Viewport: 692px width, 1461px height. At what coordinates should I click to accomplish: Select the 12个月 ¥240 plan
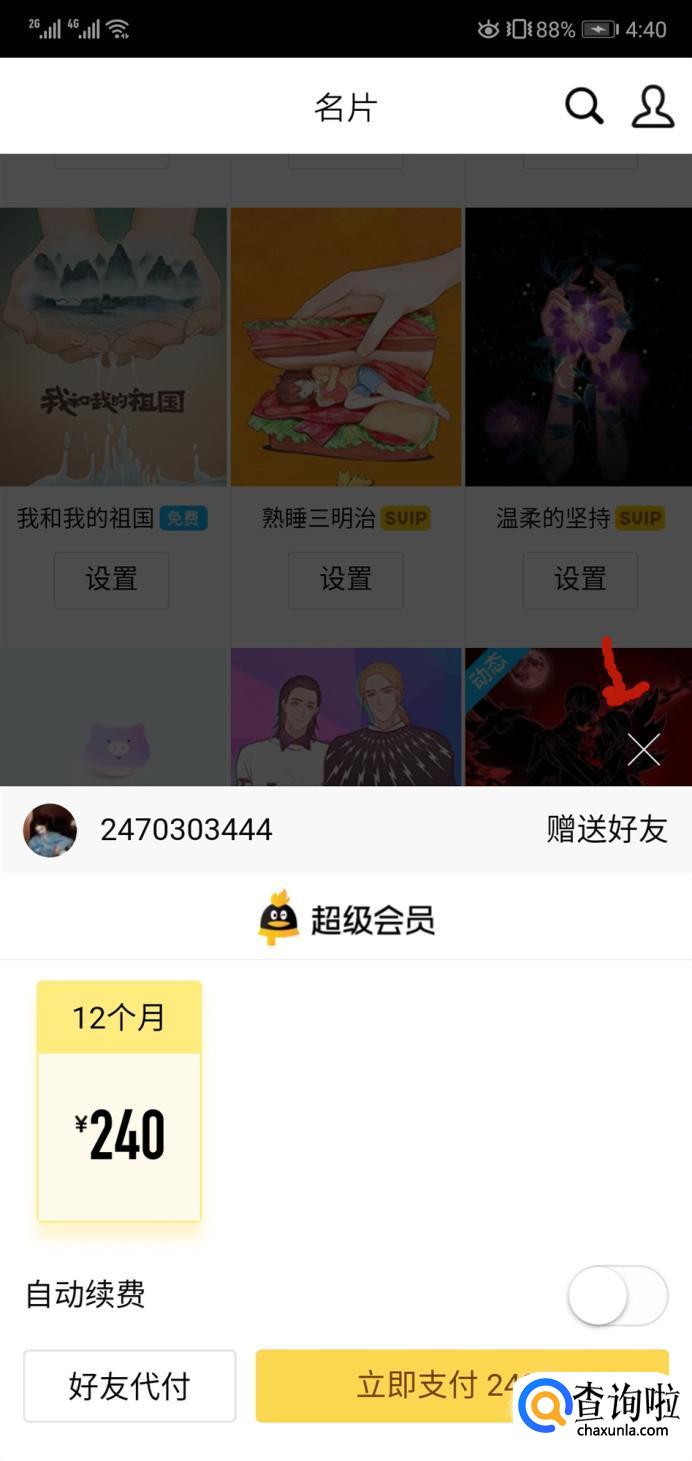(x=119, y=1100)
